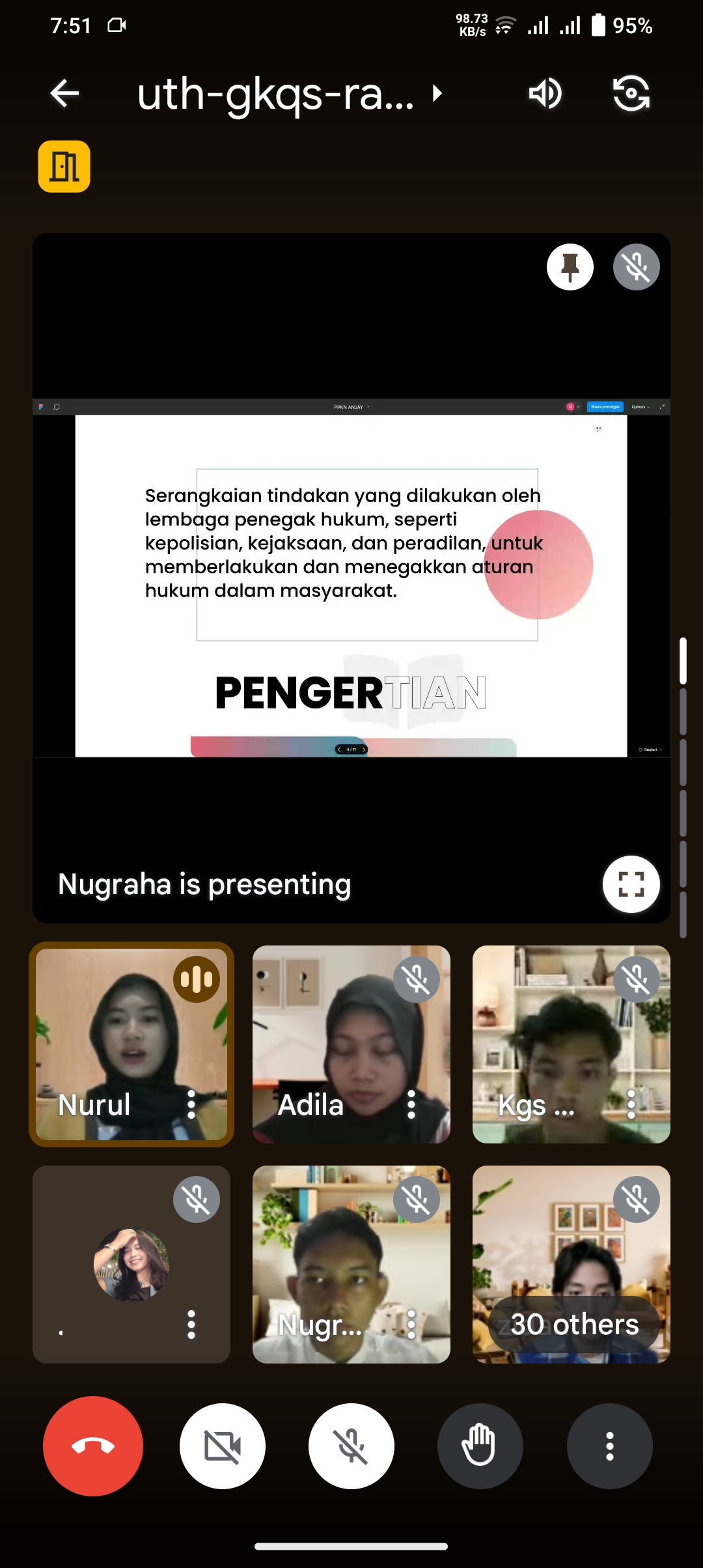The width and height of the screenshot is (703, 1568).
Task: Open more call options menu
Action: [609, 1446]
